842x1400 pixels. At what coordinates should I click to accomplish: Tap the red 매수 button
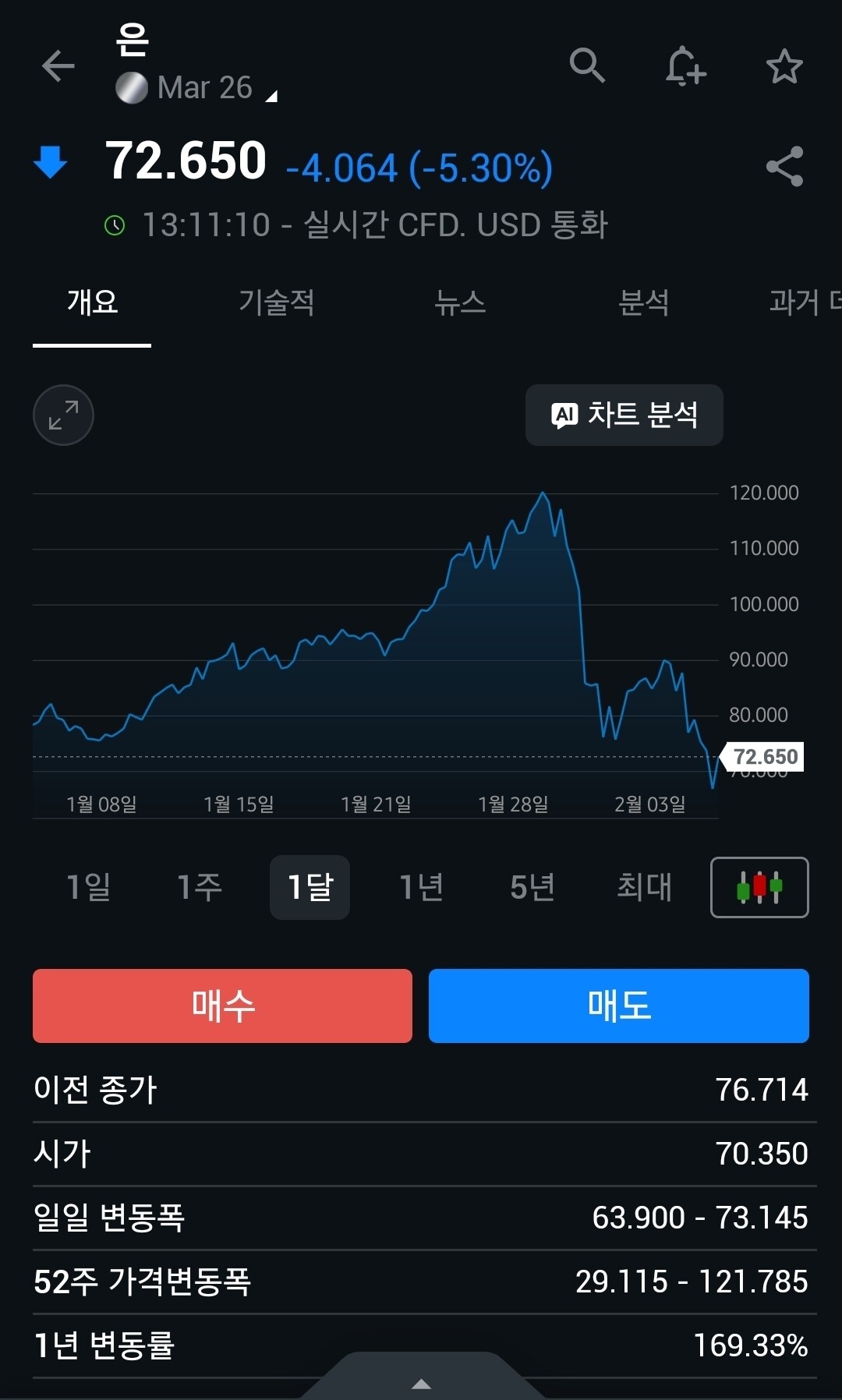[222, 1006]
